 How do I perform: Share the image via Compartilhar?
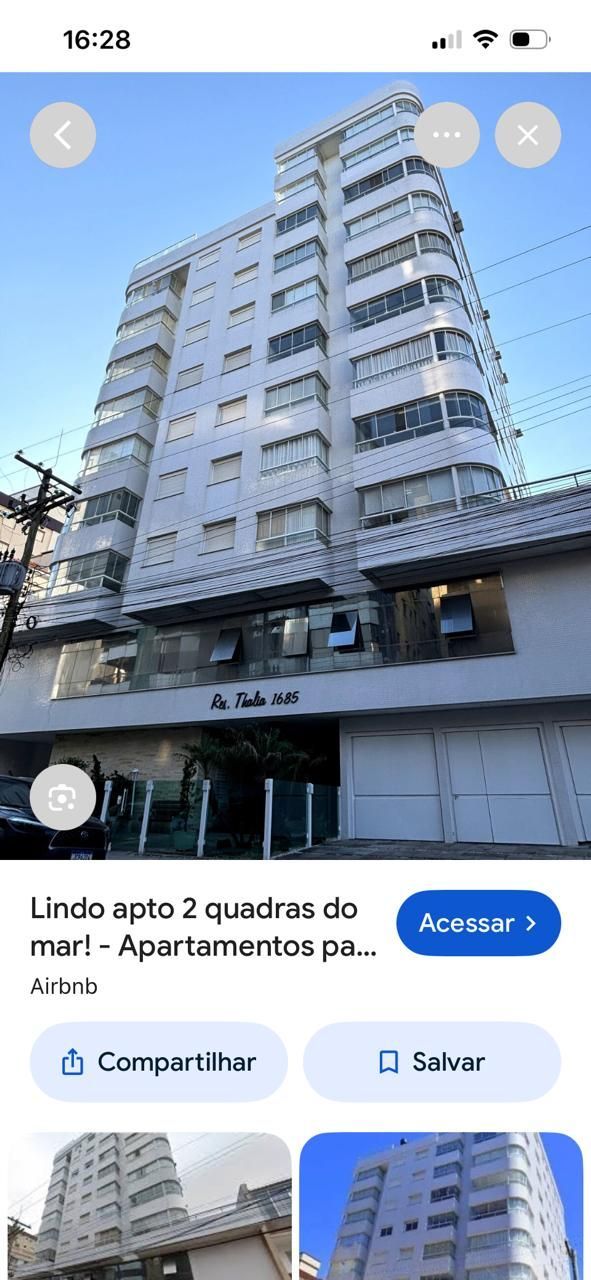point(159,1062)
